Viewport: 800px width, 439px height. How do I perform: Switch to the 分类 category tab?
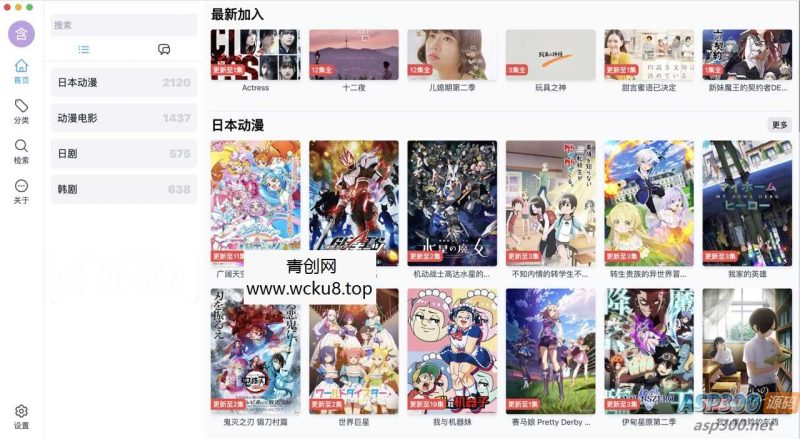coord(21,111)
